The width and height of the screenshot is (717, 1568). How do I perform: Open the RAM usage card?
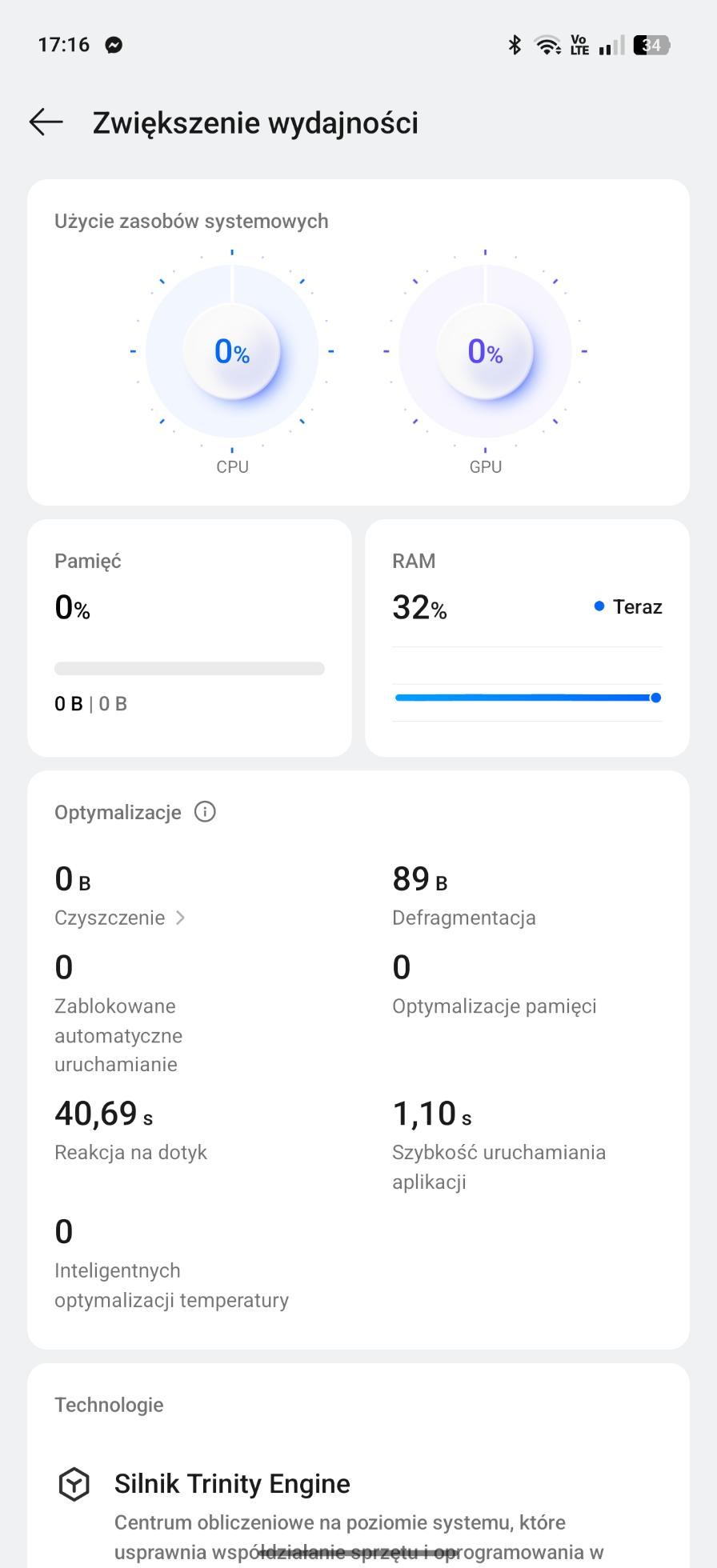[x=527, y=638]
